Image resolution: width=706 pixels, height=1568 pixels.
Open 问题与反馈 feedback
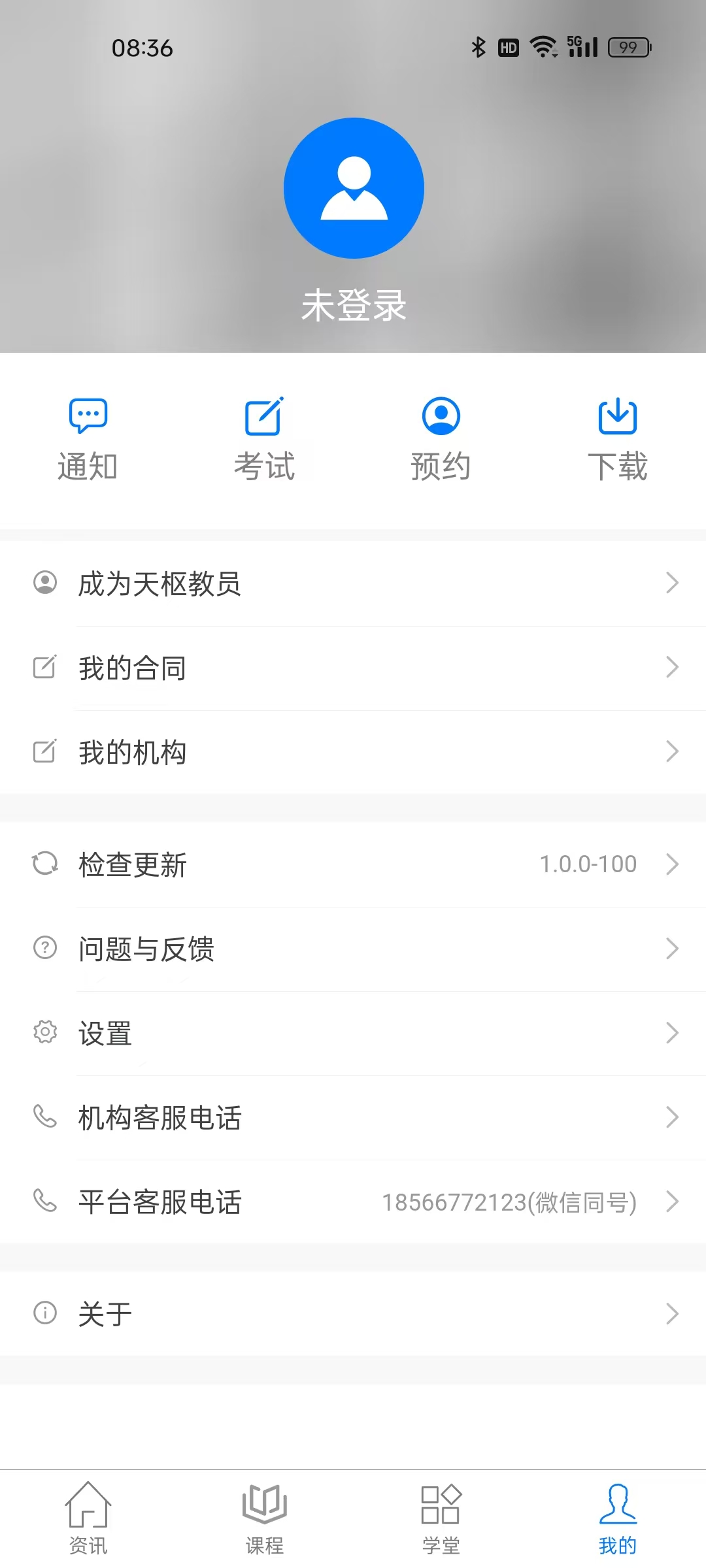tap(353, 949)
